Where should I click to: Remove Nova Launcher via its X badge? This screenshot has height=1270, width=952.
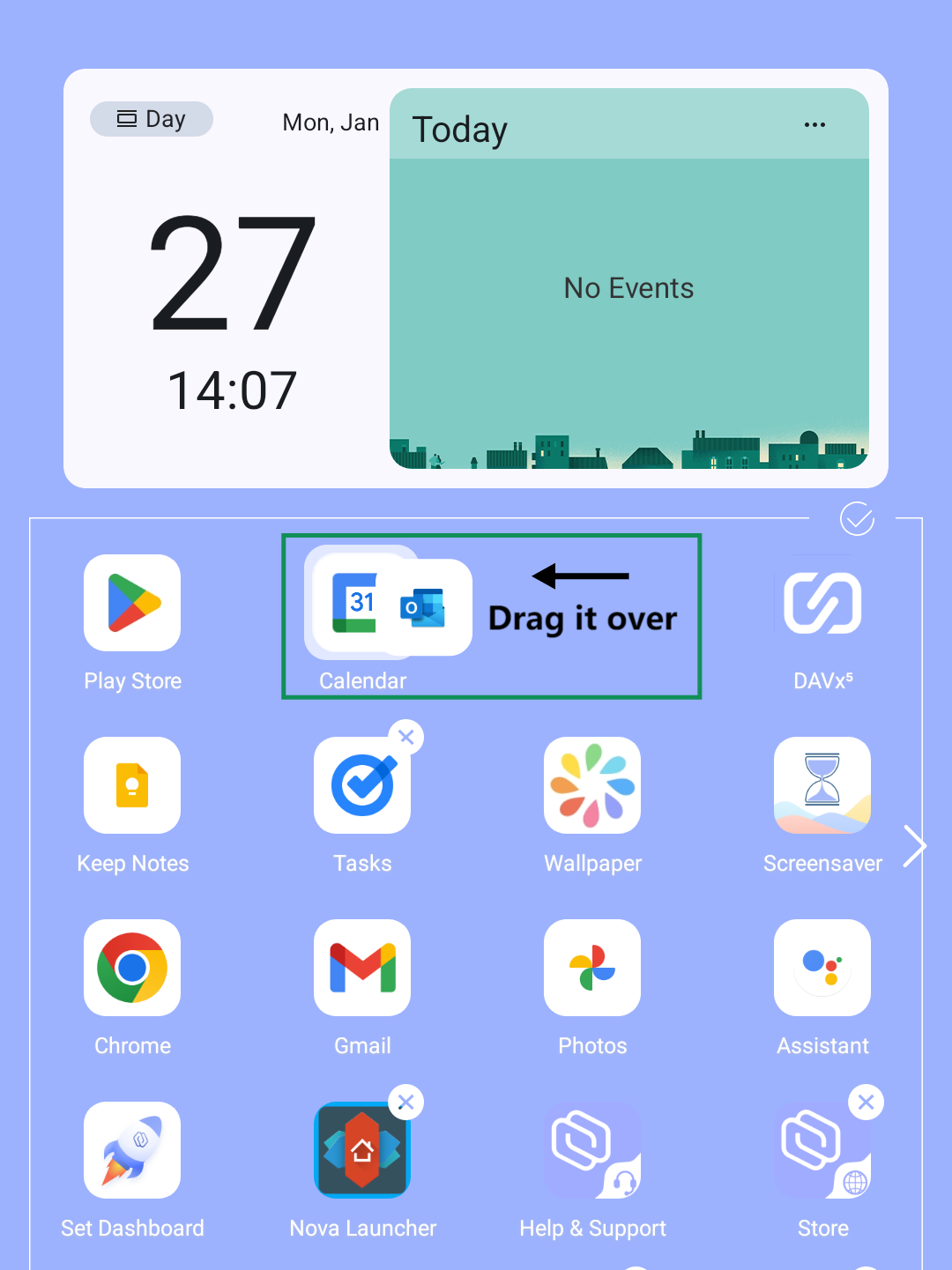tap(406, 1102)
